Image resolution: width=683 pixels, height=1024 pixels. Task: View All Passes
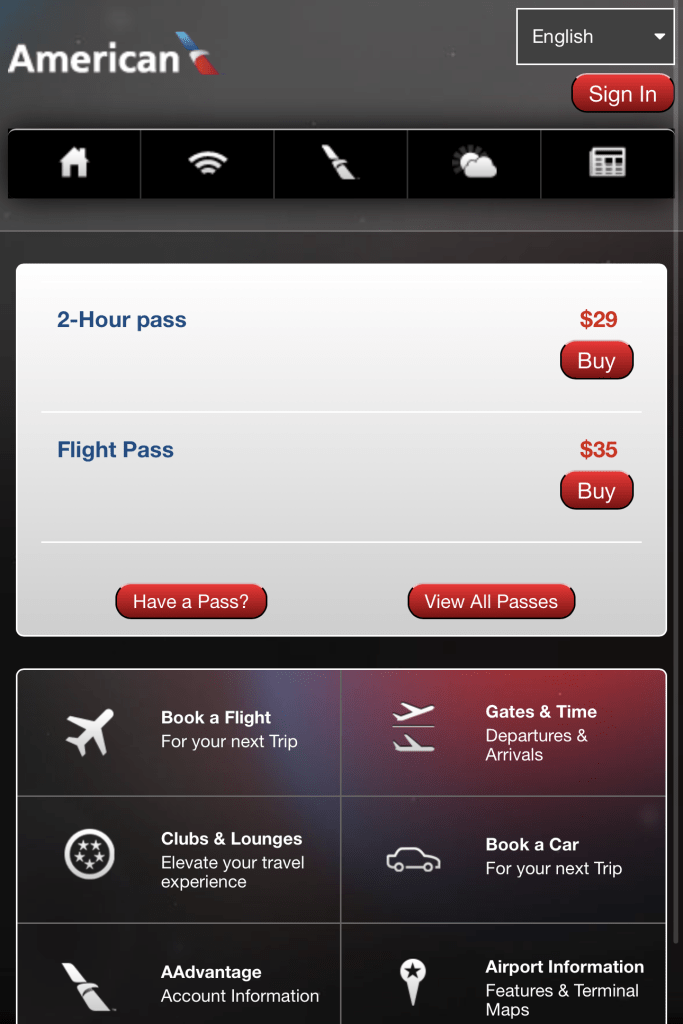tap(491, 602)
